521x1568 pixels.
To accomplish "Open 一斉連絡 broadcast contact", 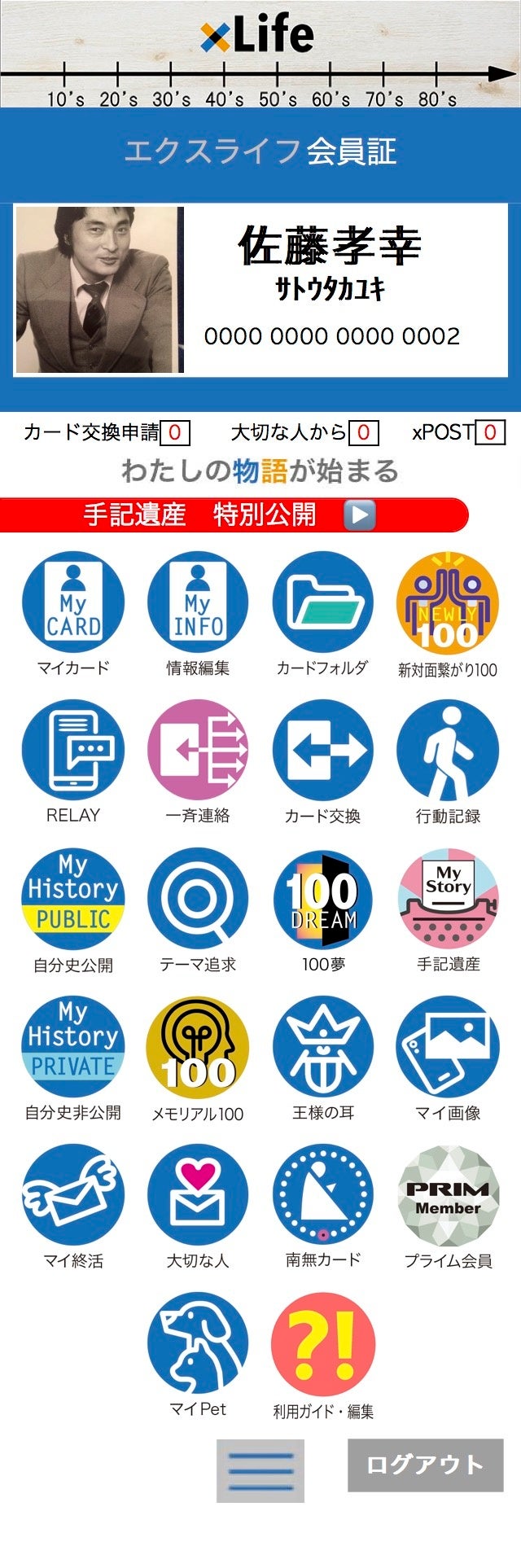I will tap(198, 751).
